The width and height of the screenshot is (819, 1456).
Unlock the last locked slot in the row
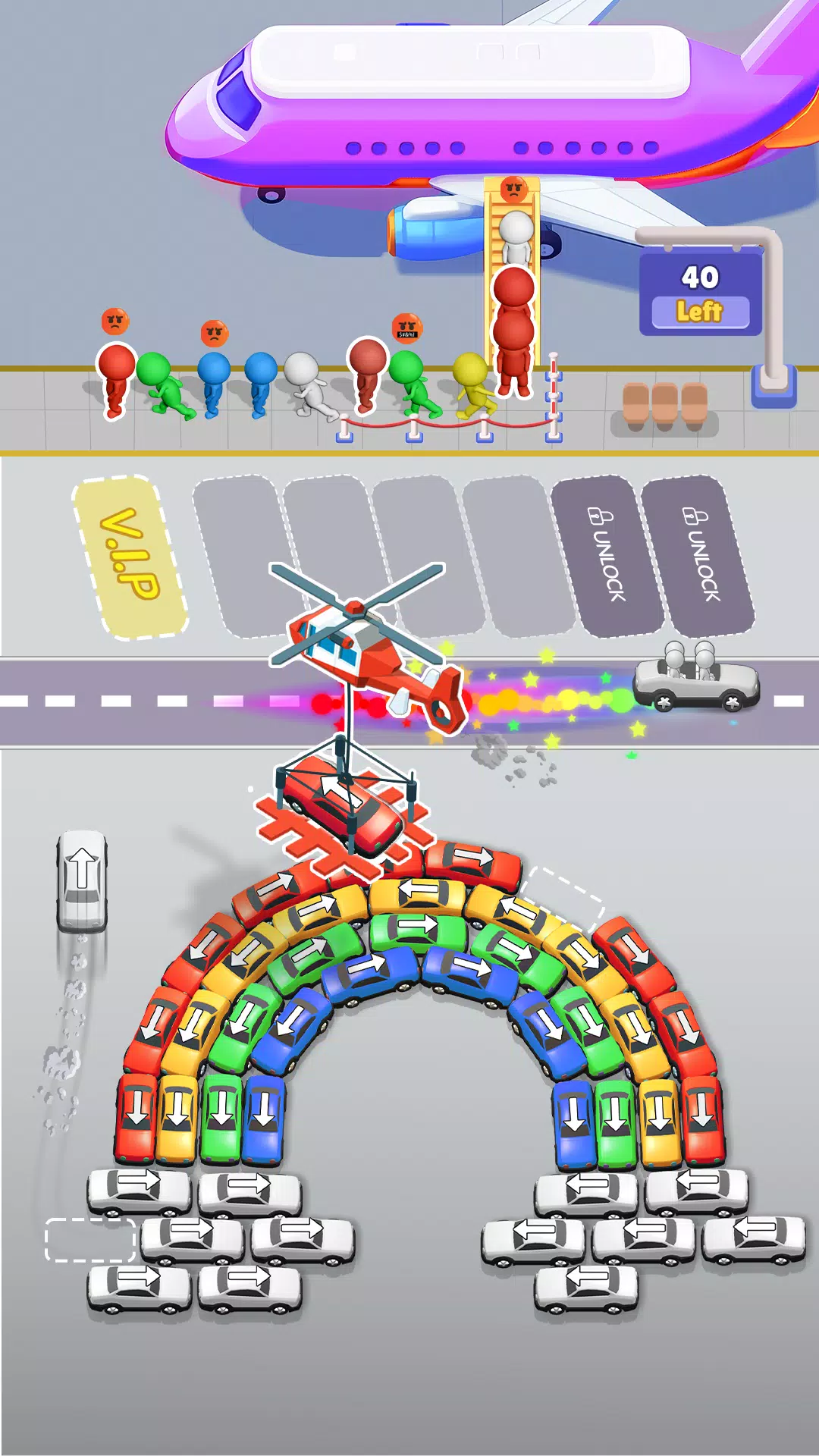click(699, 556)
